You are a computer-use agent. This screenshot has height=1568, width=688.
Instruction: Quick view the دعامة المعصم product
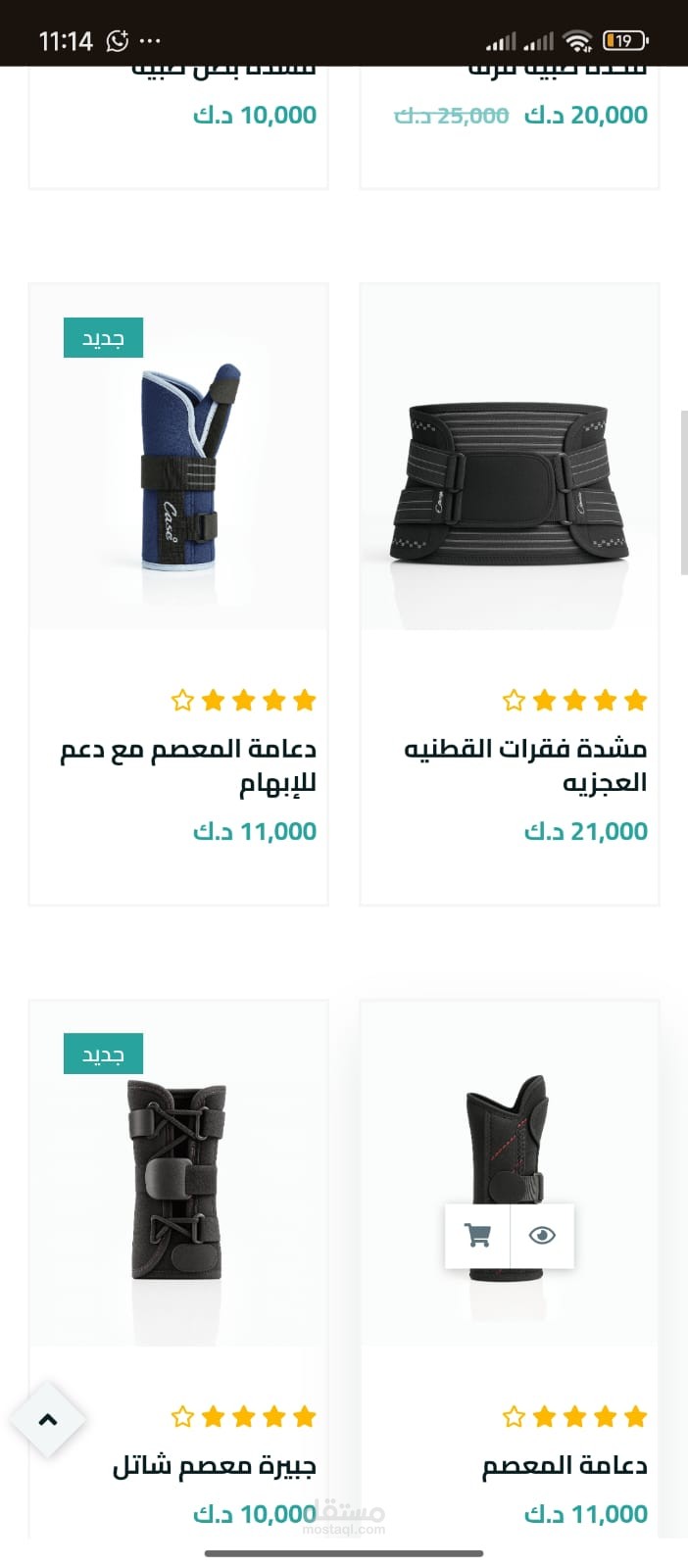(542, 1236)
